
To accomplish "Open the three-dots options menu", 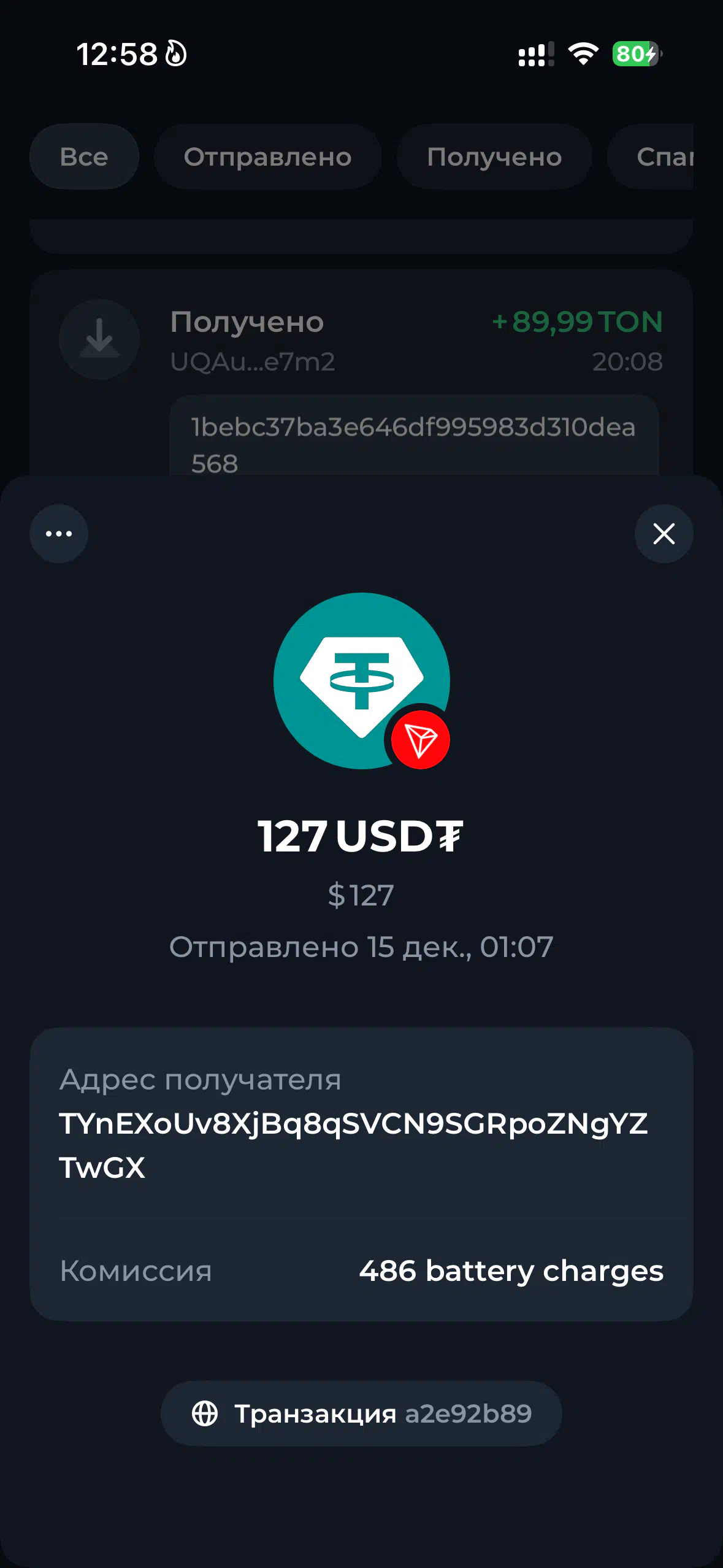I will [x=59, y=534].
